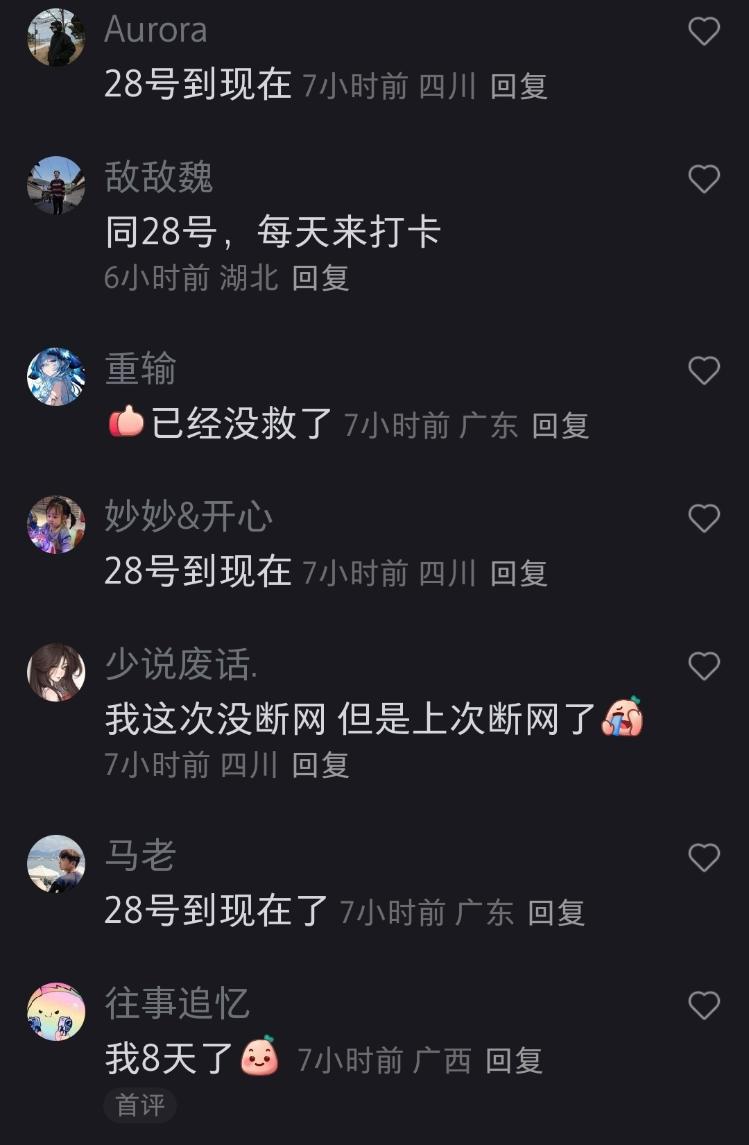Like 少说废话.'s comment
This screenshot has height=1145, width=749.
pyautogui.click(x=704, y=666)
